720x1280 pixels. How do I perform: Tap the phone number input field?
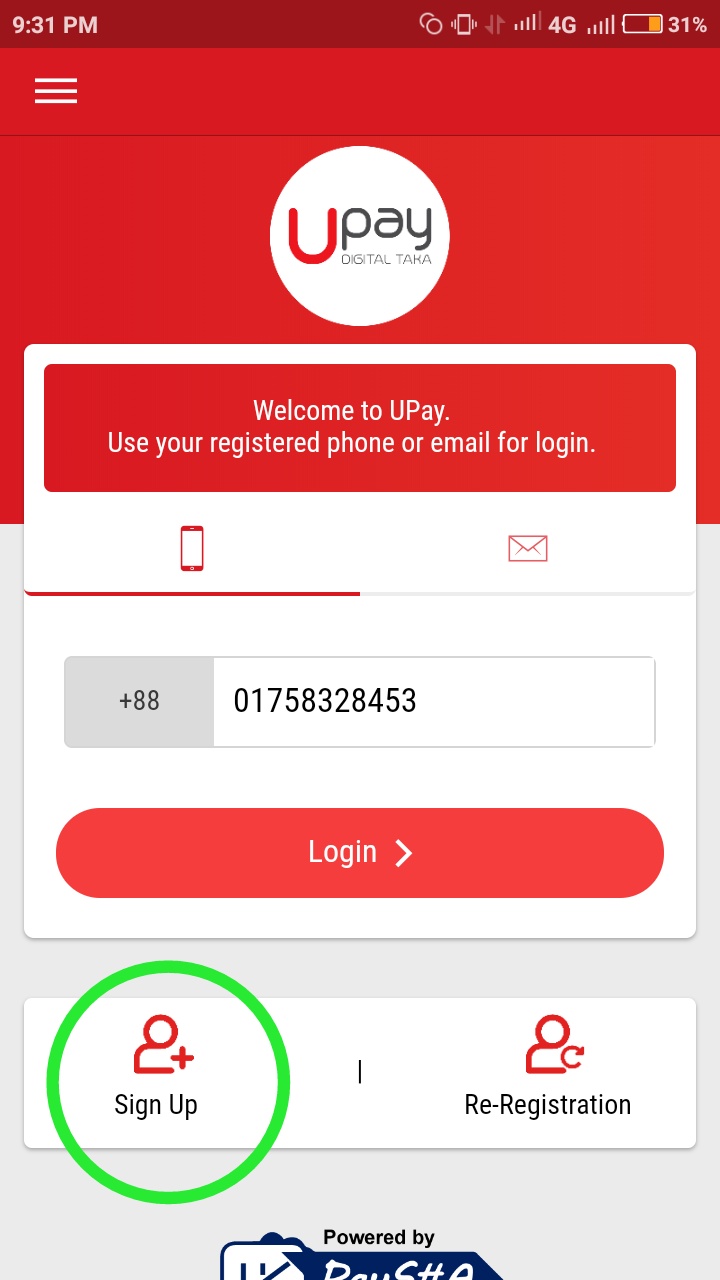click(x=432, y=701)
